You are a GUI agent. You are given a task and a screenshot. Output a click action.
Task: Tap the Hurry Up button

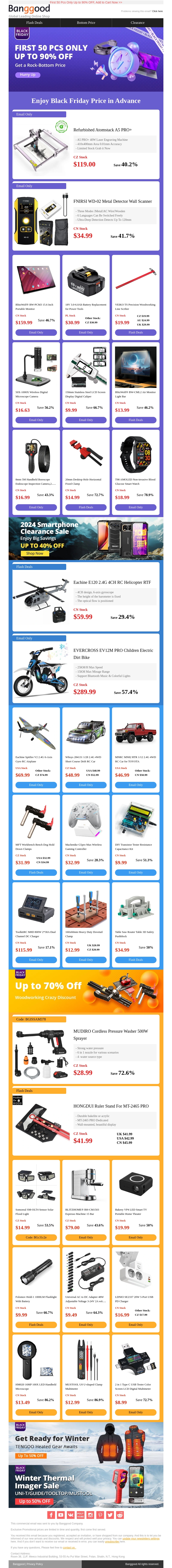(x=28, y=75)
